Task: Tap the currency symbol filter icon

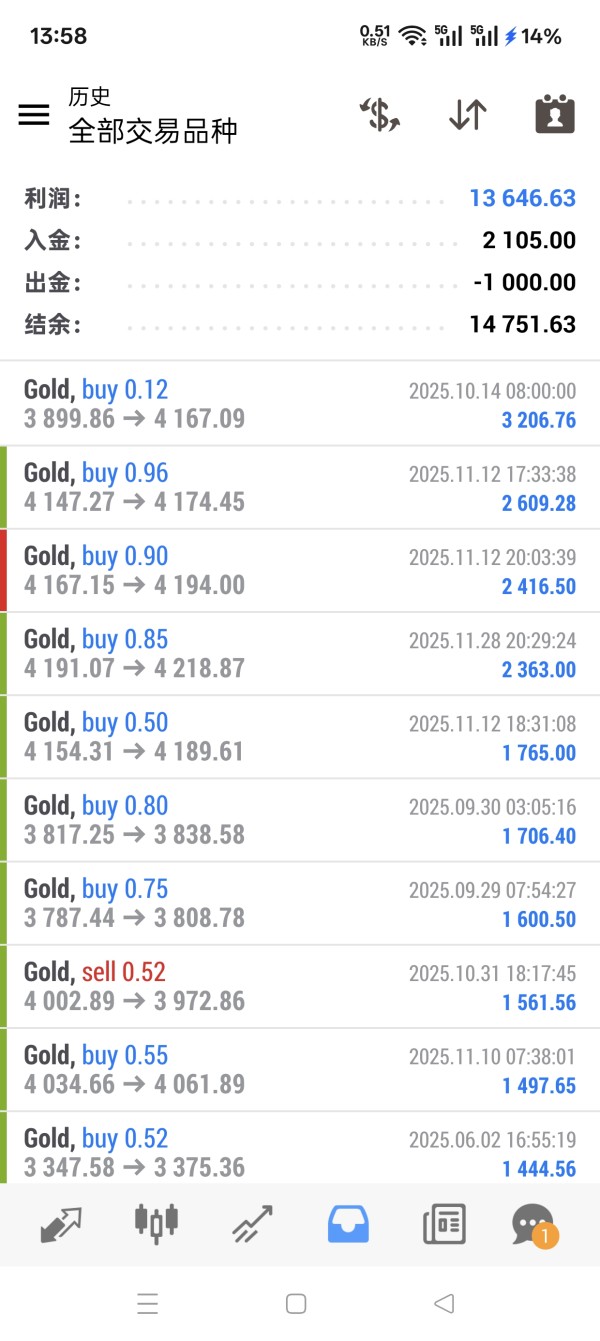Action: pos(380,115)
